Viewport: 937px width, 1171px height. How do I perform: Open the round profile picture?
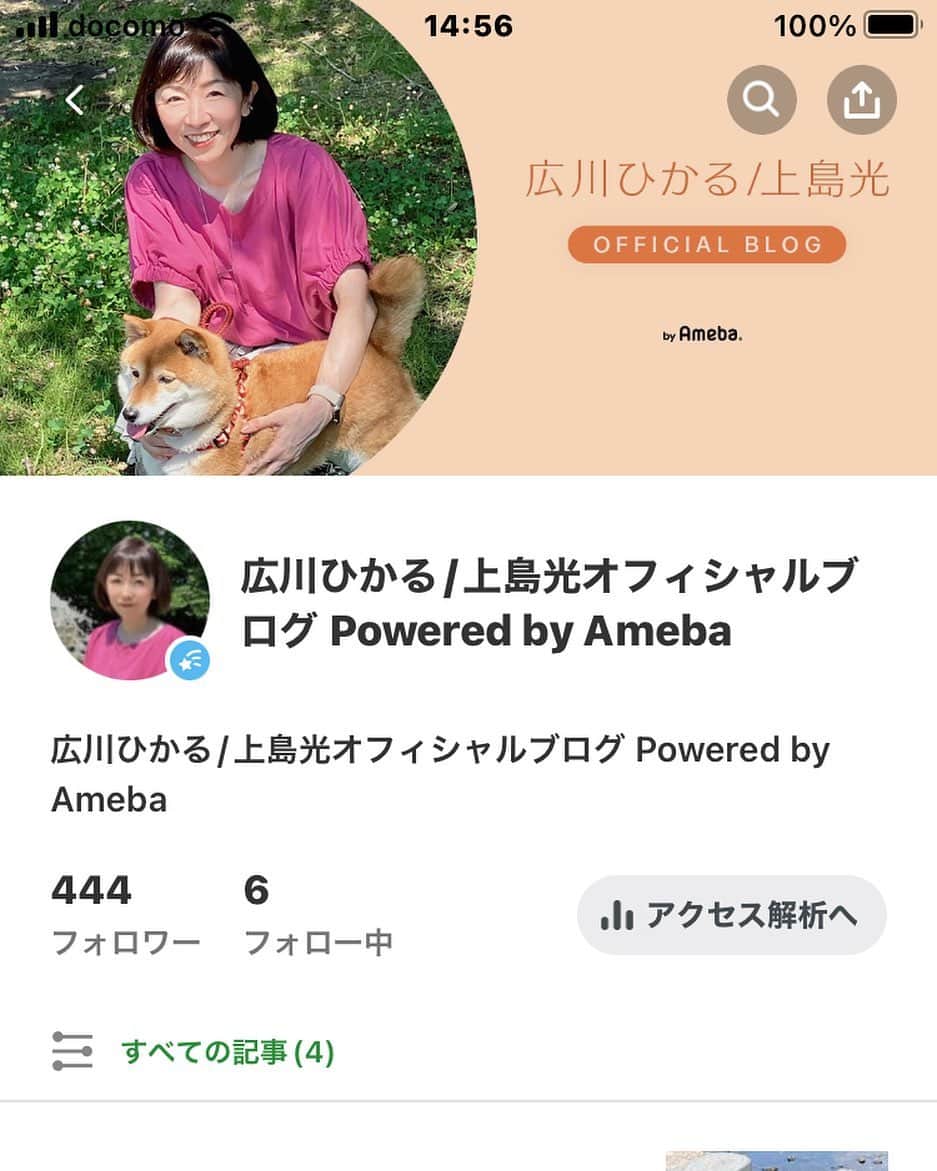[130, 600]
